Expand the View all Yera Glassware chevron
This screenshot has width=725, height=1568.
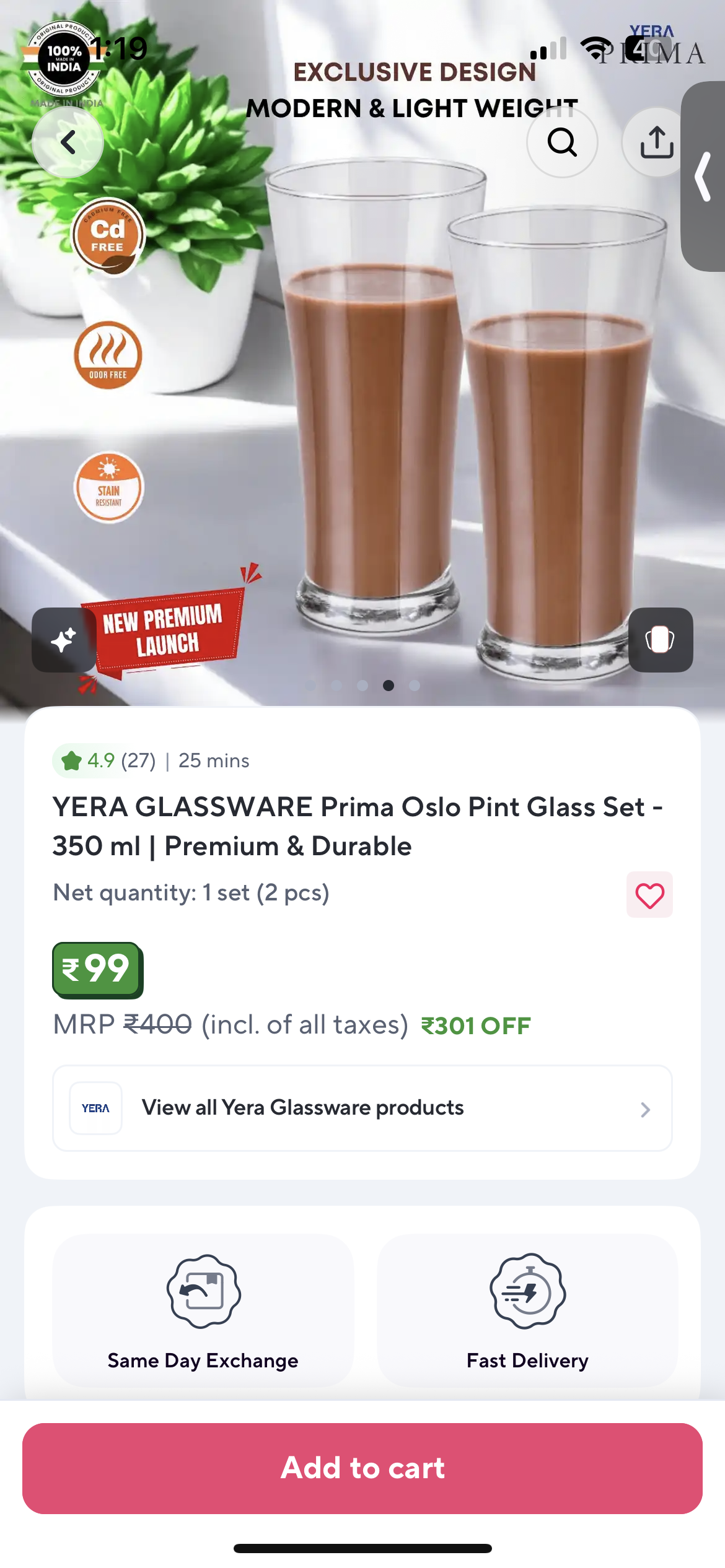644,1108
